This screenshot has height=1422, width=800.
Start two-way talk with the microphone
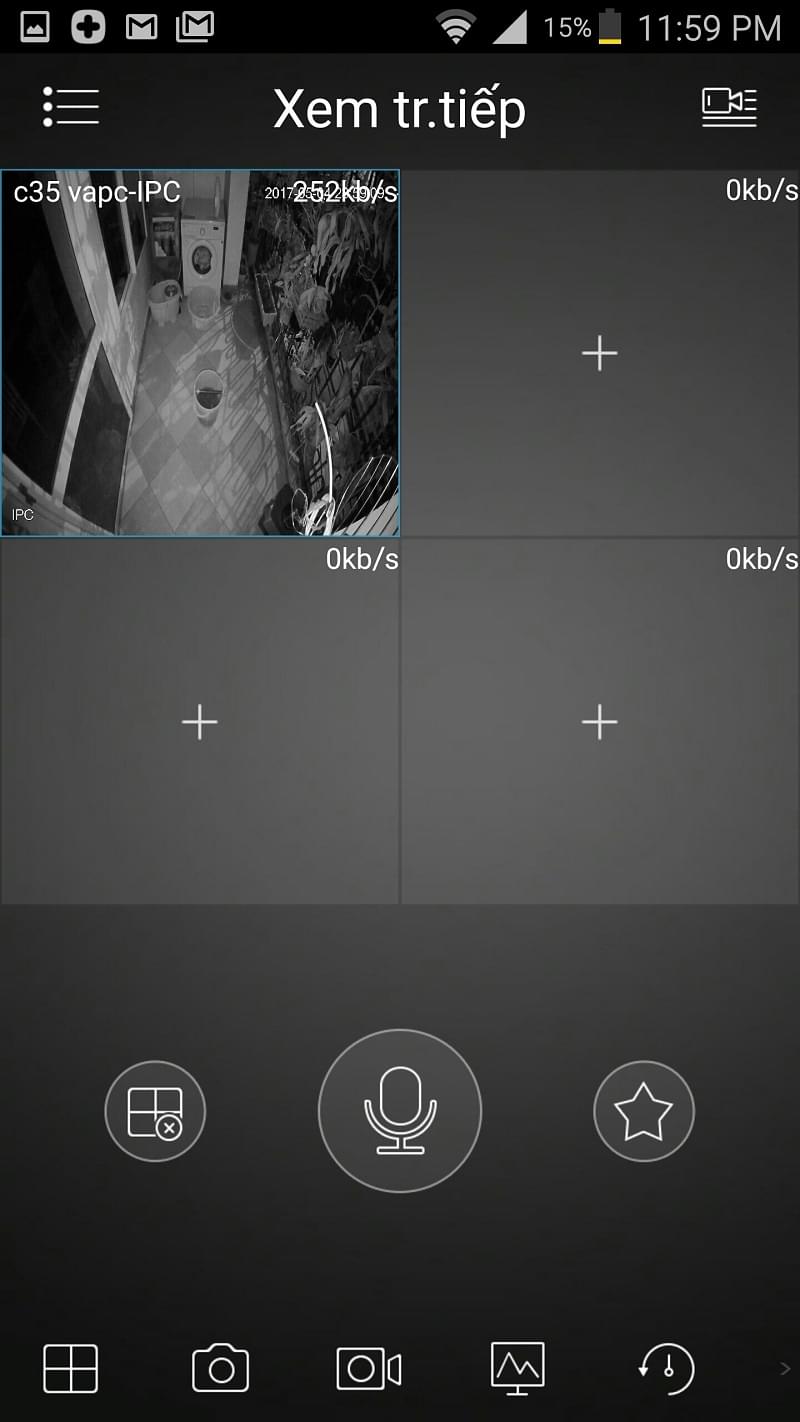400,1111
